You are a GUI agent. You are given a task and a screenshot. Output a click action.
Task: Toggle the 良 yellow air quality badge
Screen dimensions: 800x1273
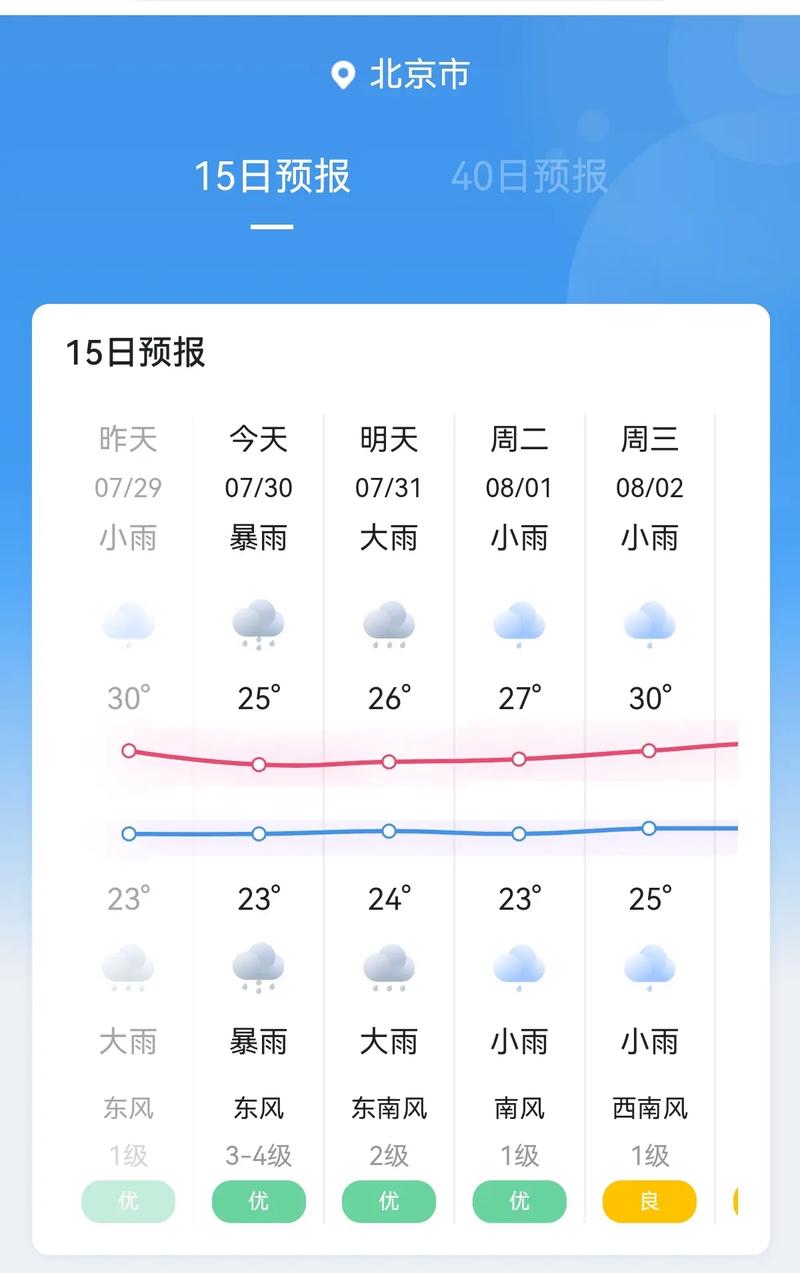pos(650,1201)
